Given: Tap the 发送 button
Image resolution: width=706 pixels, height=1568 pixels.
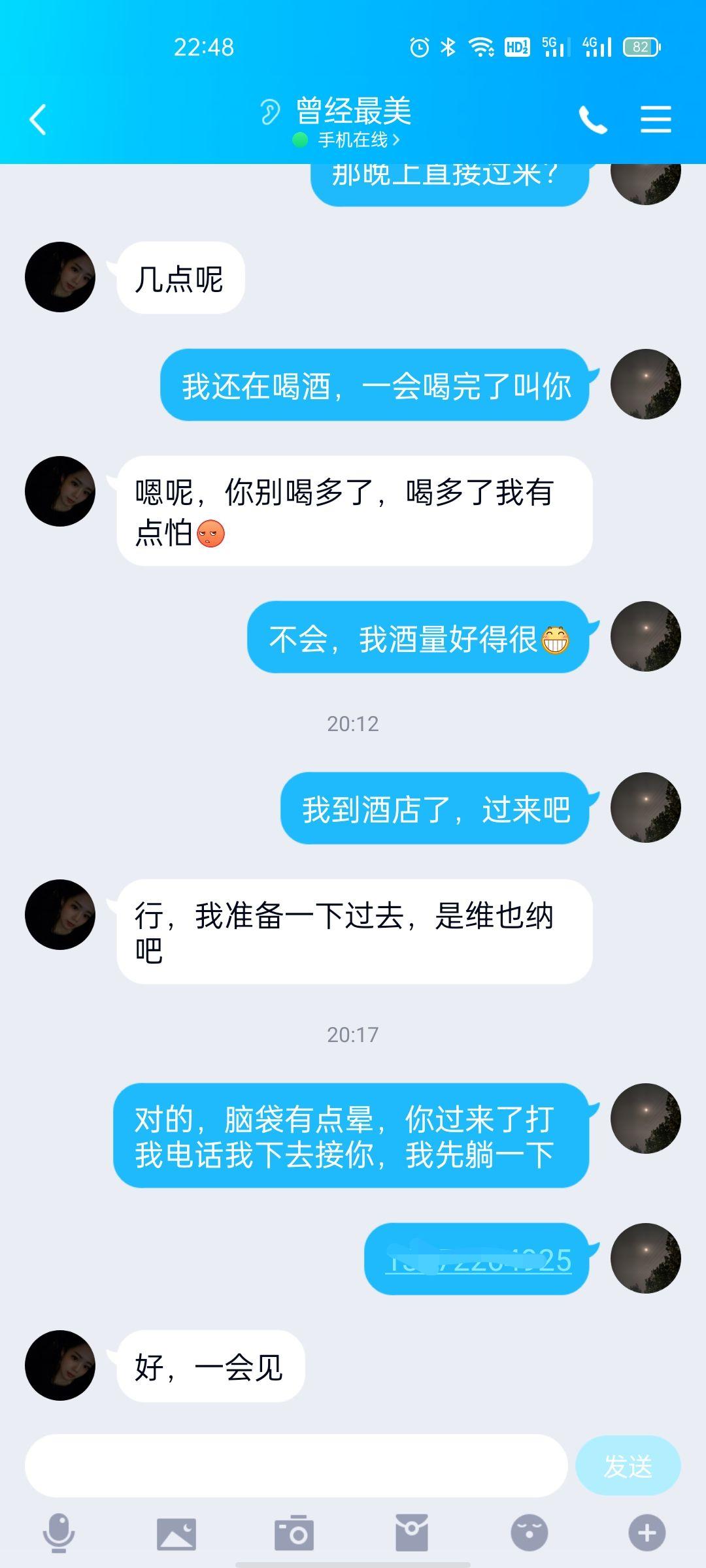Looking at the screenshot, I should tap(628, 1465).
